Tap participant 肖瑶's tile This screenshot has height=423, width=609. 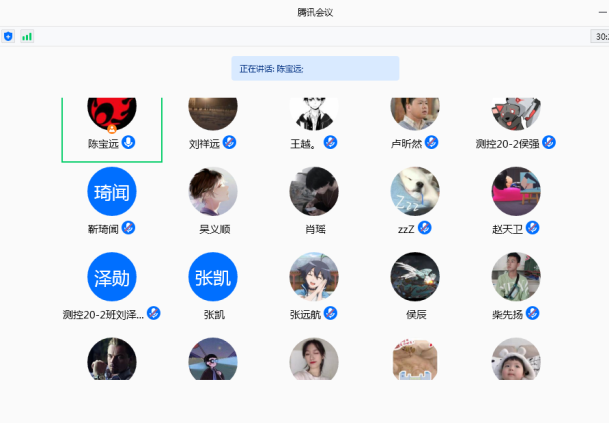click(314, 192)
